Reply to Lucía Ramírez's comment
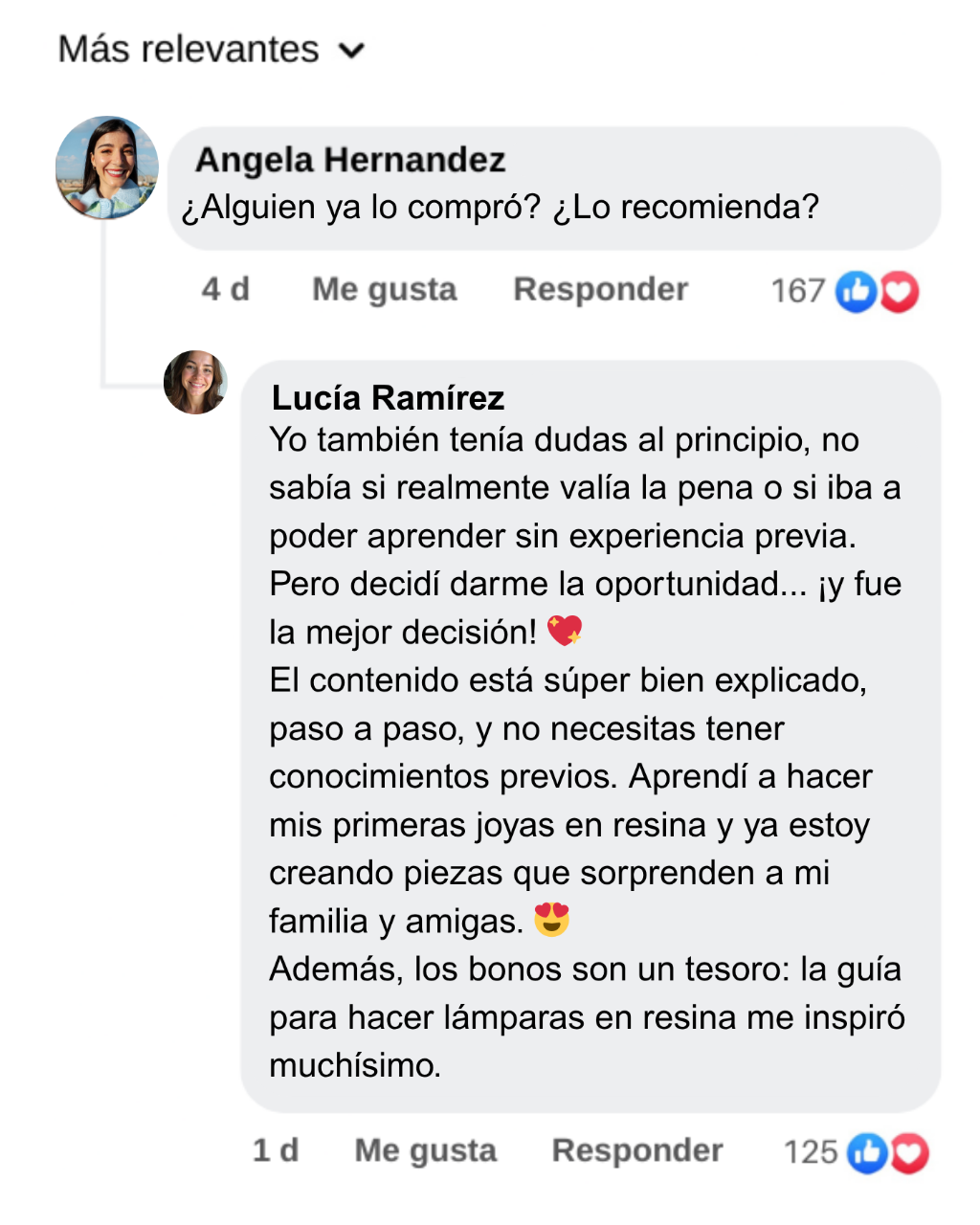 636,1150
